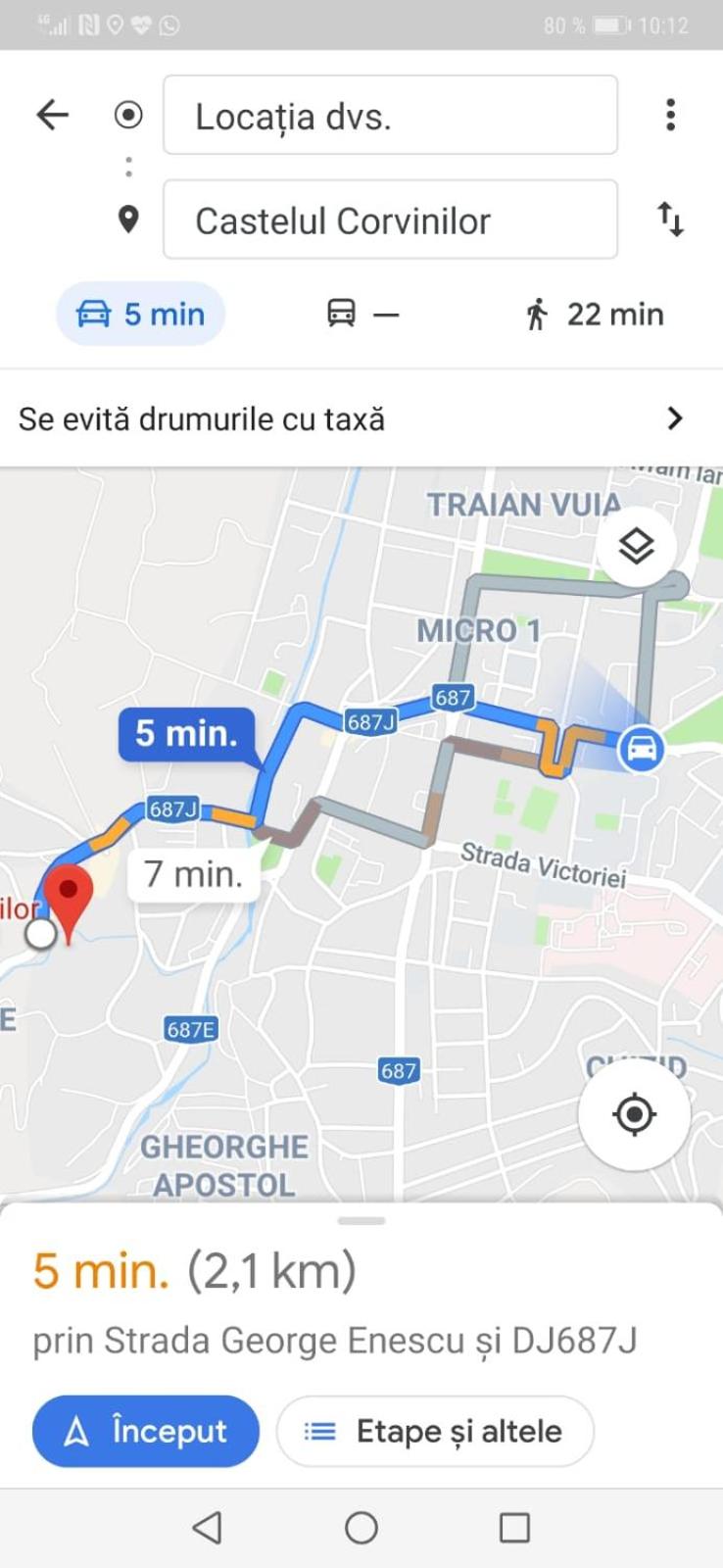Tap the 5 min. route label on the map
The image size is (723, 1568).
point(186,733)
